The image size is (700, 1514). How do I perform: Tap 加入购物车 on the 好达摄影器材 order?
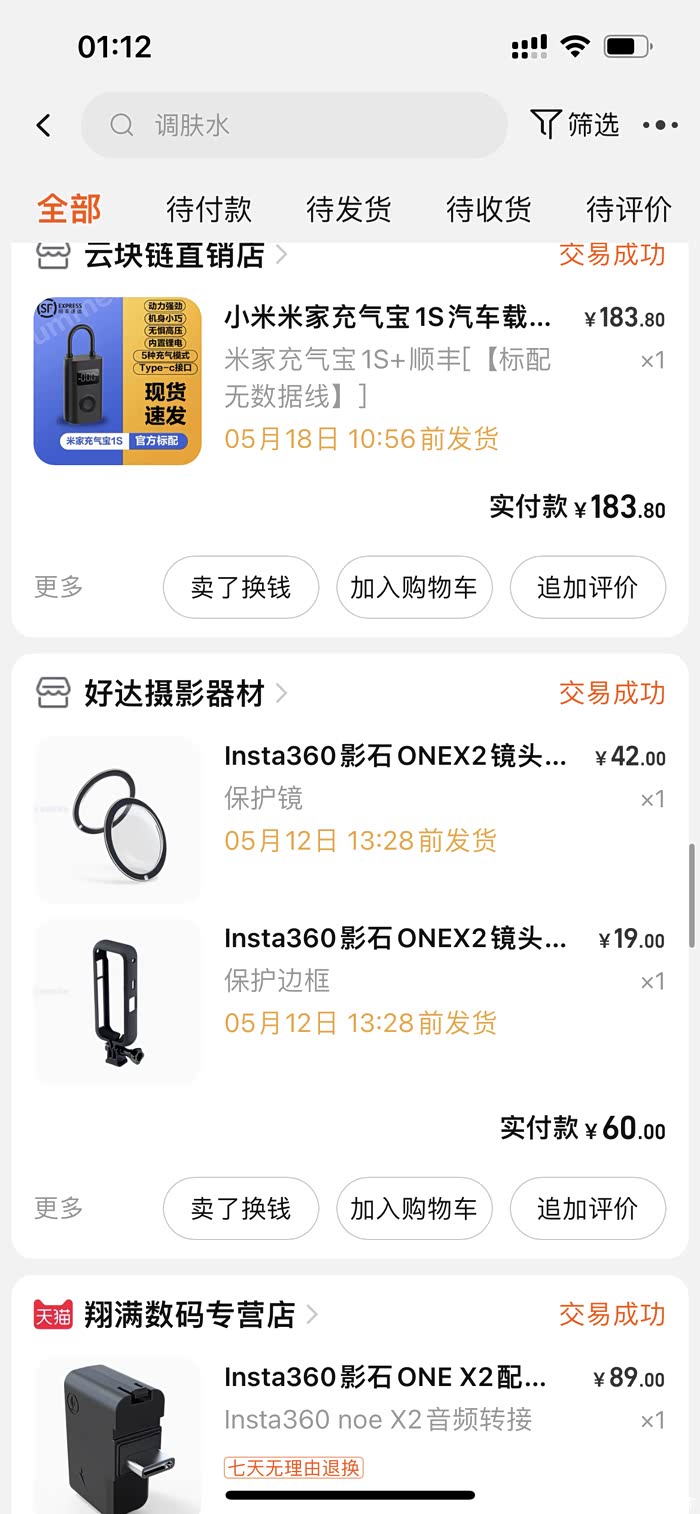click(x=414, y=1208)
